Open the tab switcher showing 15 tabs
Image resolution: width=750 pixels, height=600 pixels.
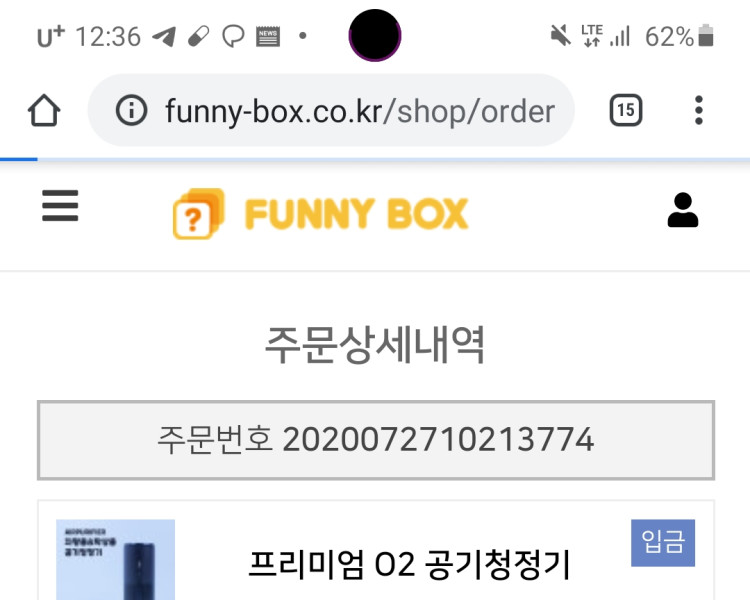(x=626, y=110)
